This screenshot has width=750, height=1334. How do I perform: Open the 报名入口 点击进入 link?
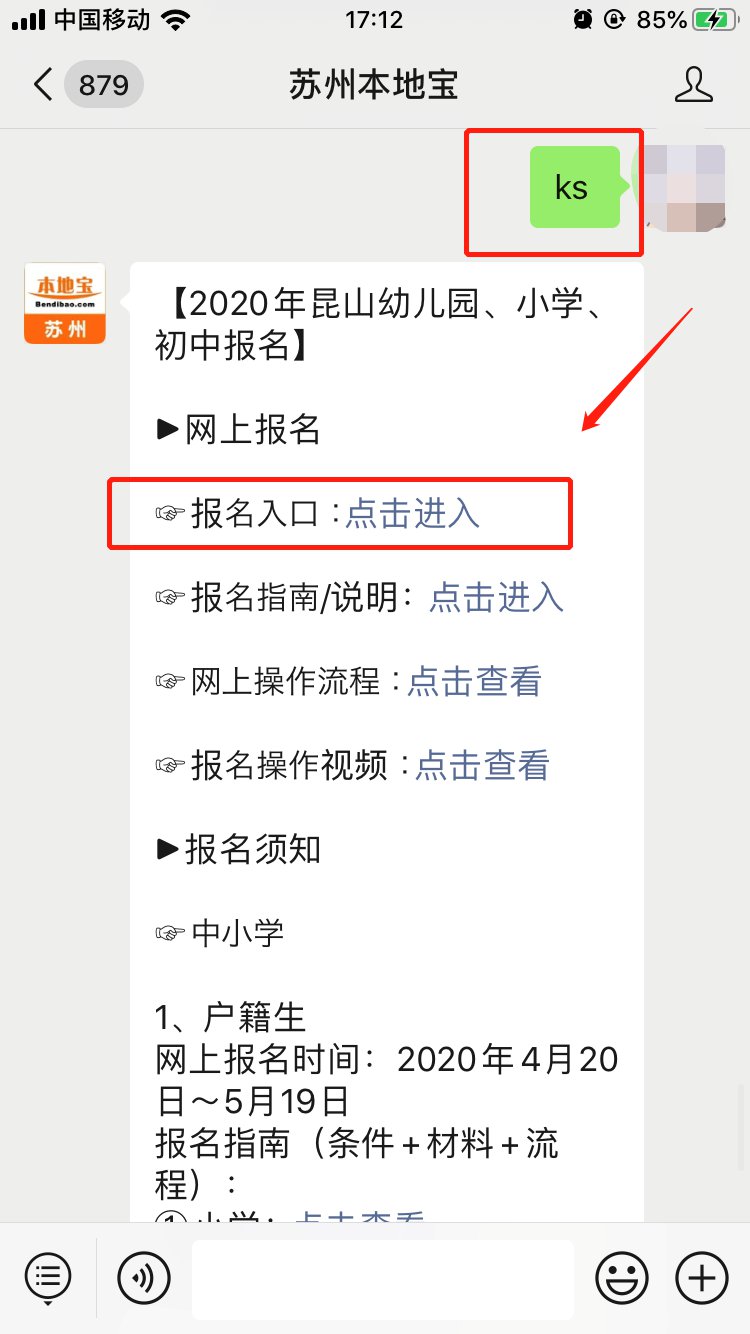tap(412, 514)
